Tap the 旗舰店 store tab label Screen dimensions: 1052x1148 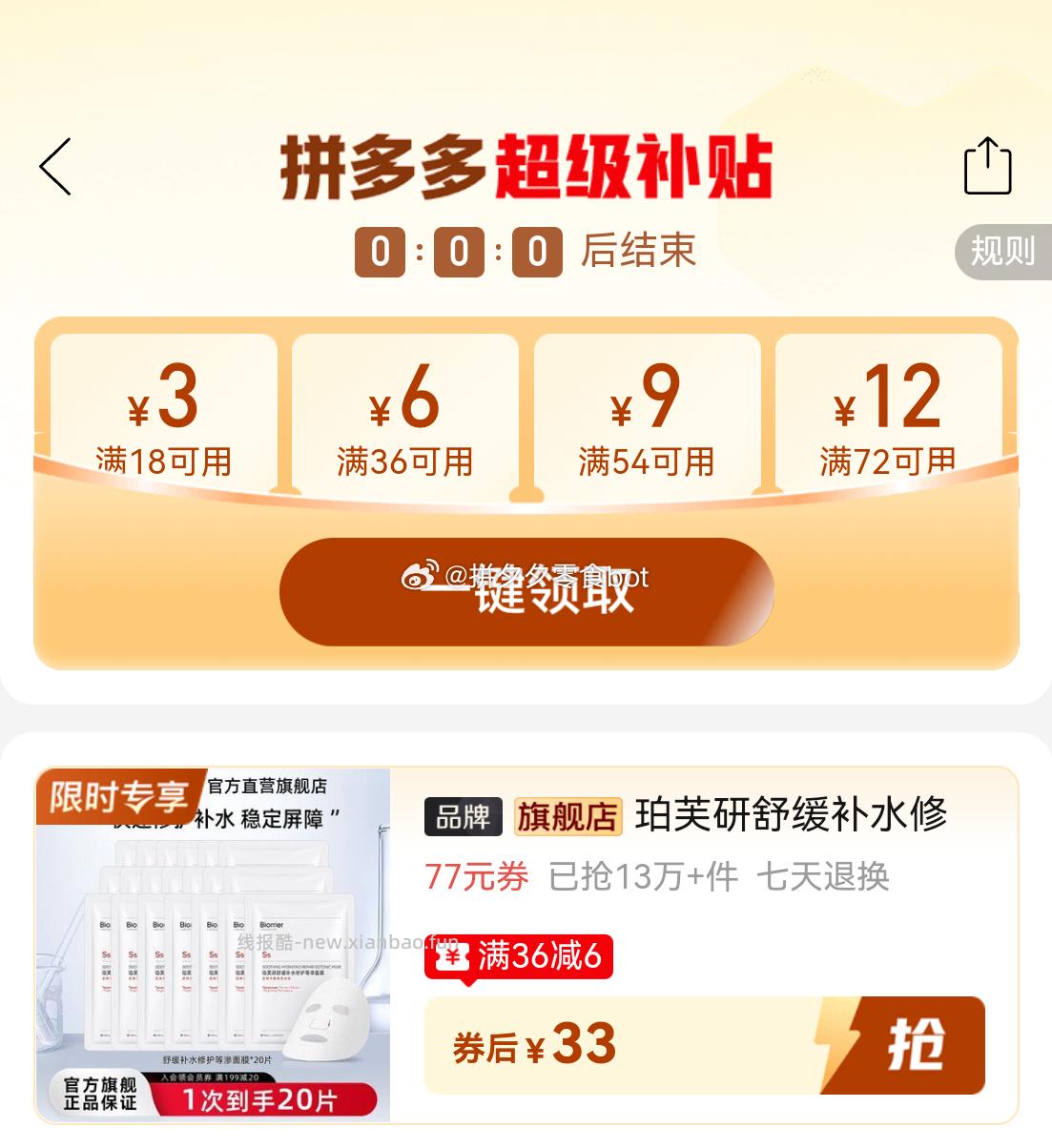click(567, 817)
